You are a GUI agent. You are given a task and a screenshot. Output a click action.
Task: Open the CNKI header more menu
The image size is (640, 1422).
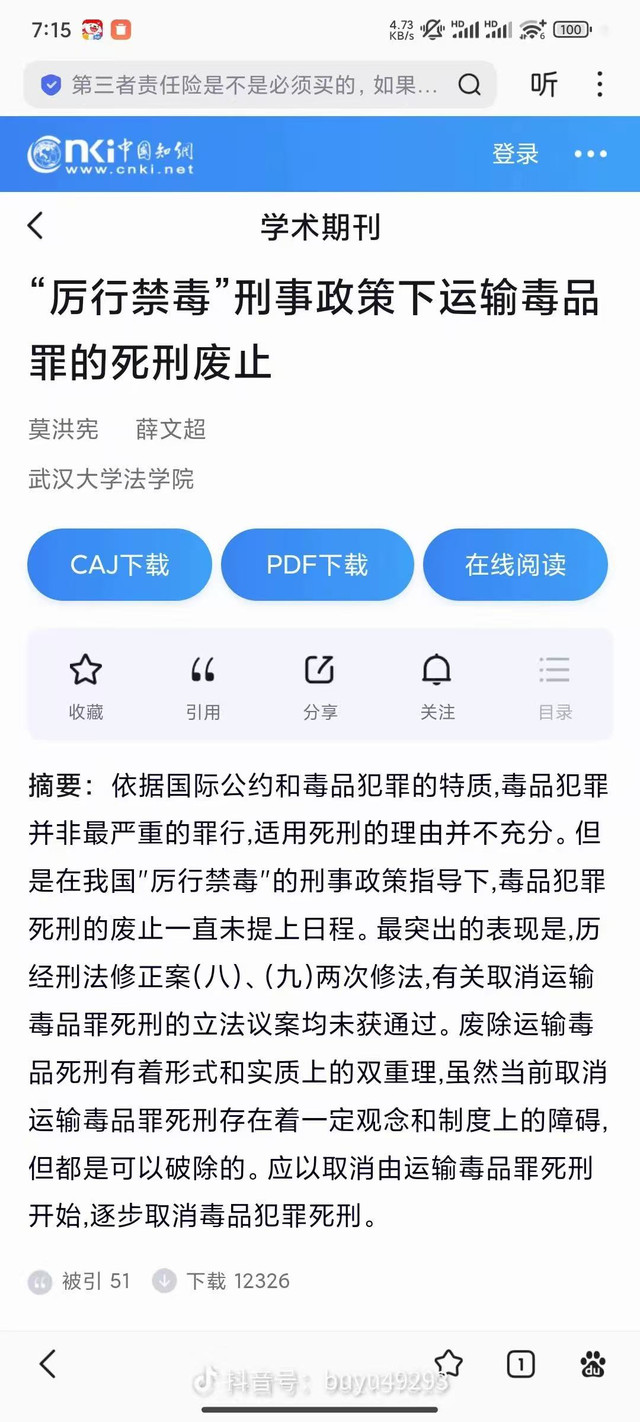(x=590, y=154)
